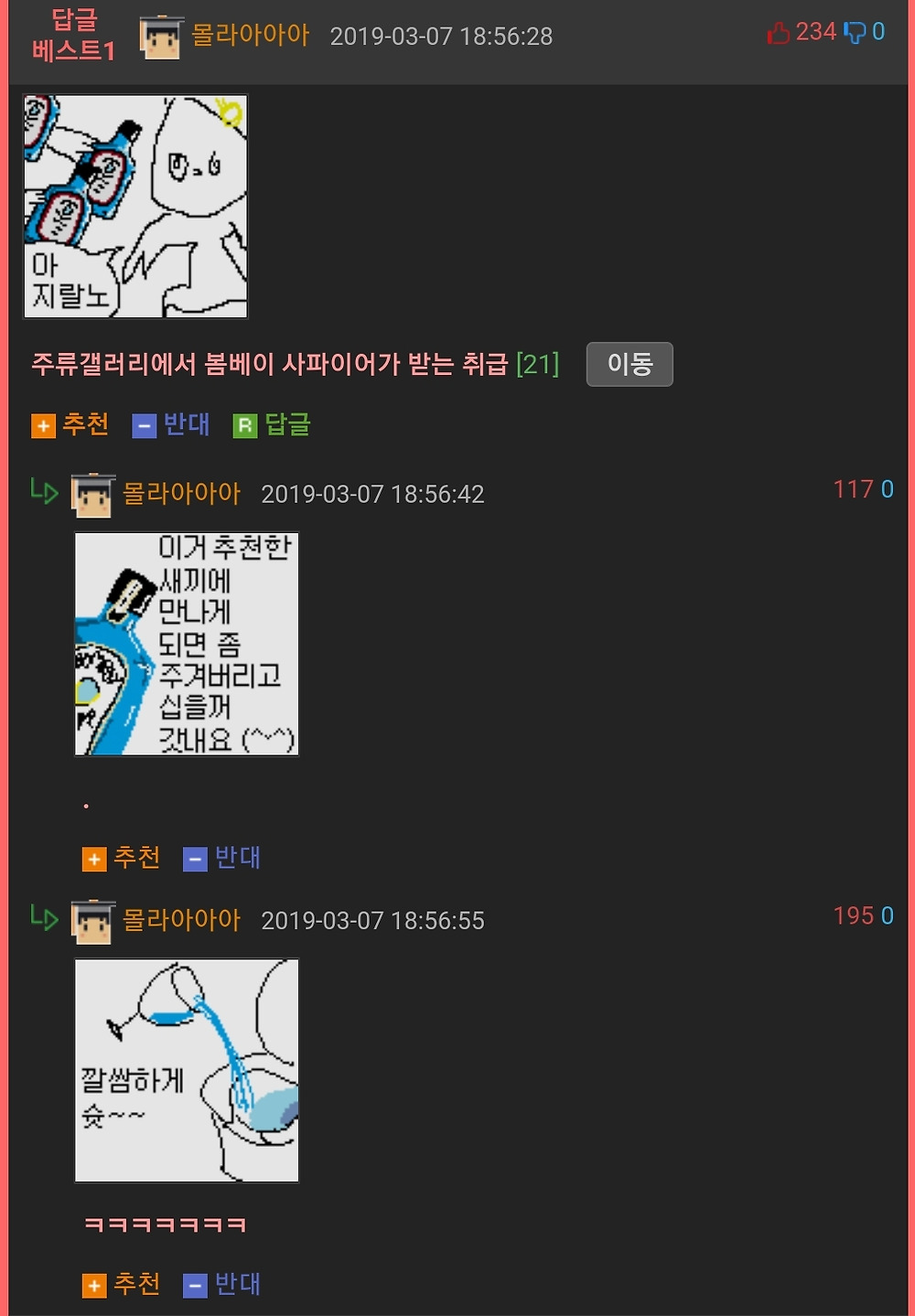915x1316 pixels.
Task: Open the 주류갤러리 봄베이 사파이어 post link
Action: pyautogui.click(x=269, y=364)
